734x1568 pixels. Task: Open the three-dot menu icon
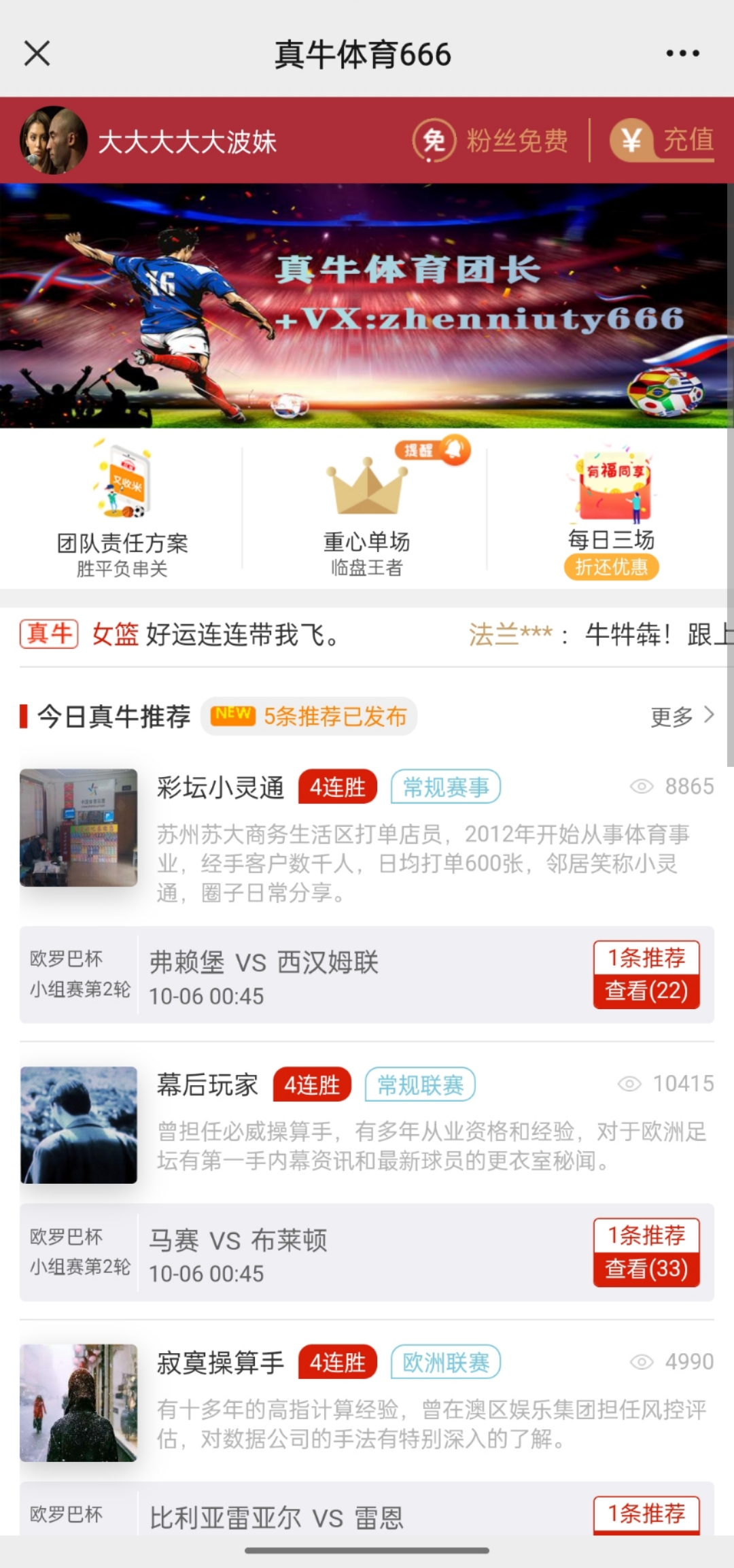682,52
